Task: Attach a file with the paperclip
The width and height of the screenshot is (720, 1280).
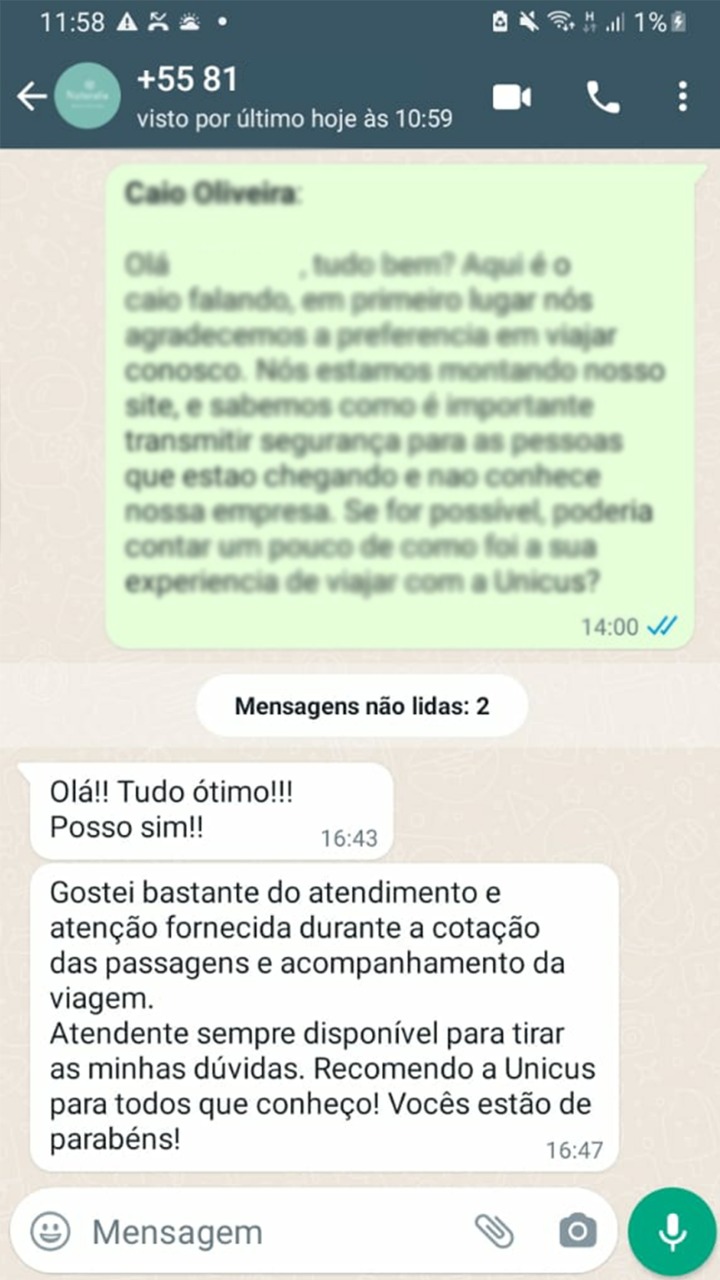Action: pos(494,1232)
